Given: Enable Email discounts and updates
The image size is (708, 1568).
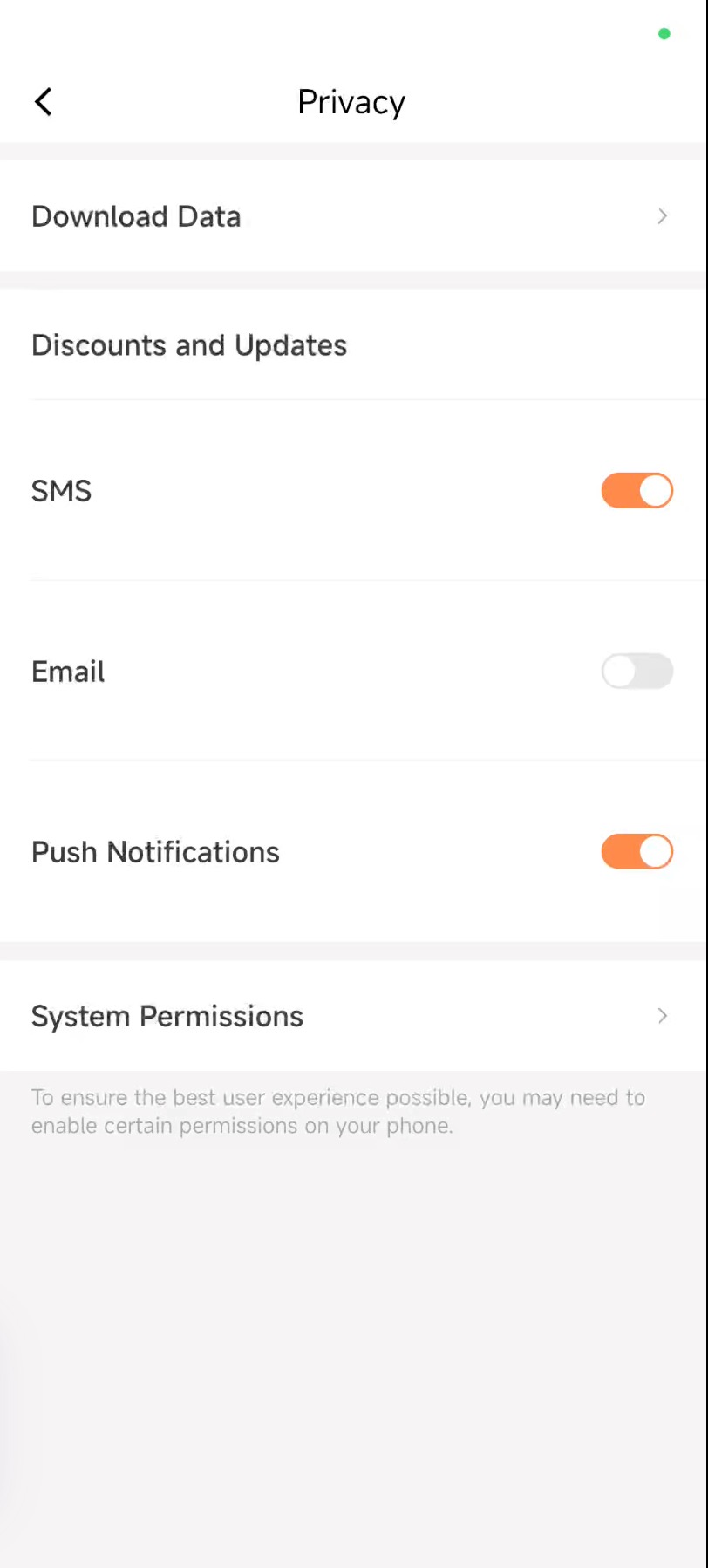Looking at the screenshot, I should 637,672.
